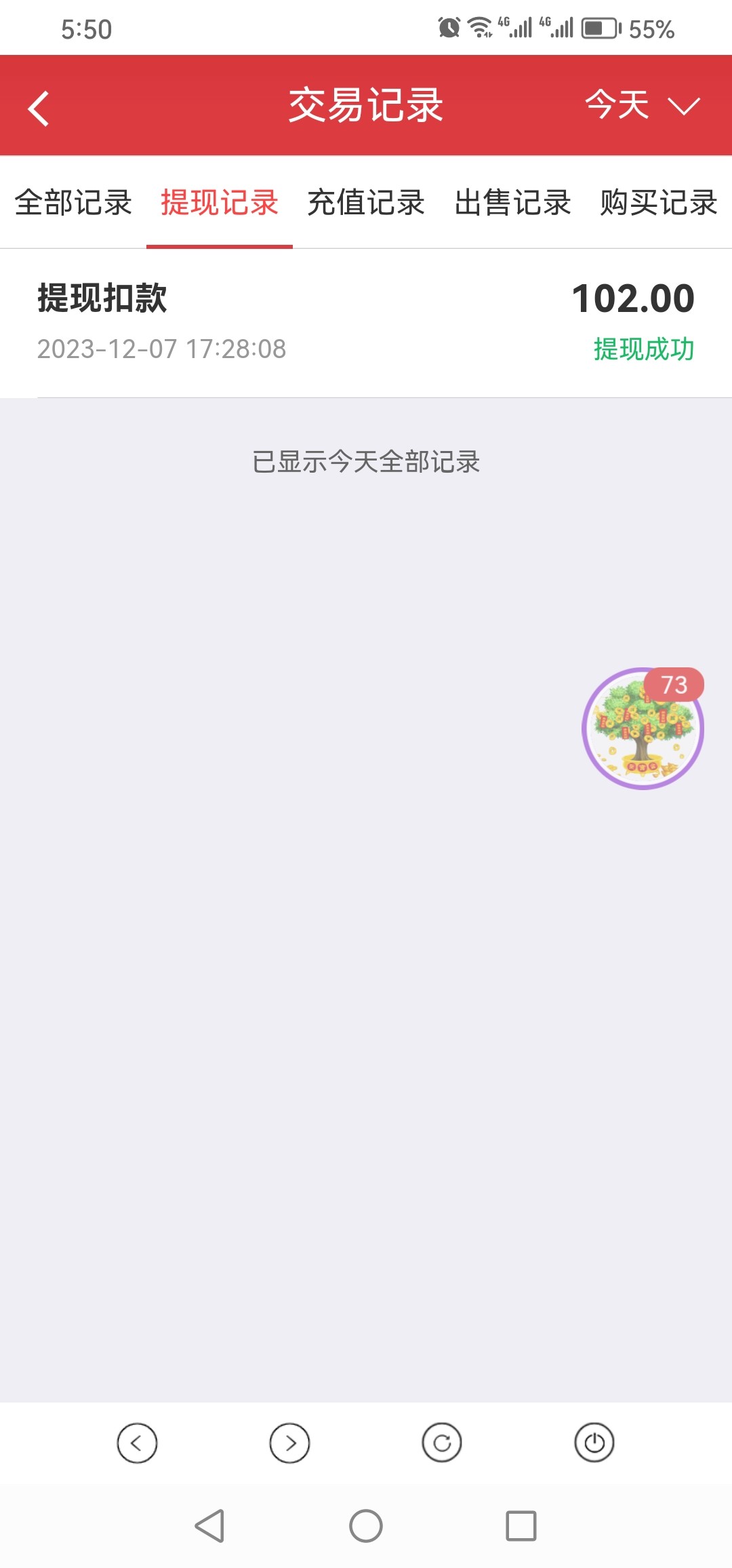Open the 提现扣款 102.00 record
The width and height of the screenshot is (732, 1568).
coord(366,323)
